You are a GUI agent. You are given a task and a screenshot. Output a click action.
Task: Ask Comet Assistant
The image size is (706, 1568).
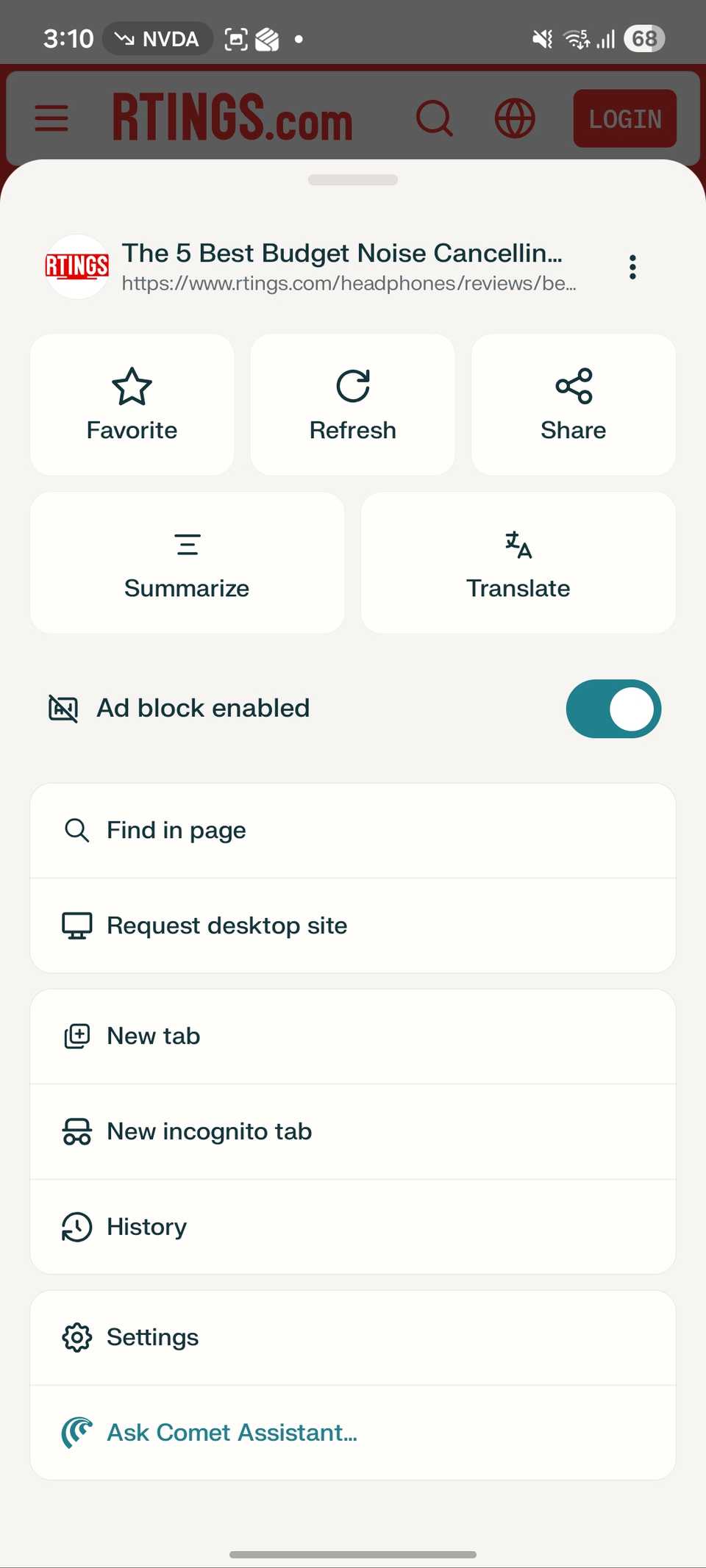pyautogui.click(x=353, y=1433)
